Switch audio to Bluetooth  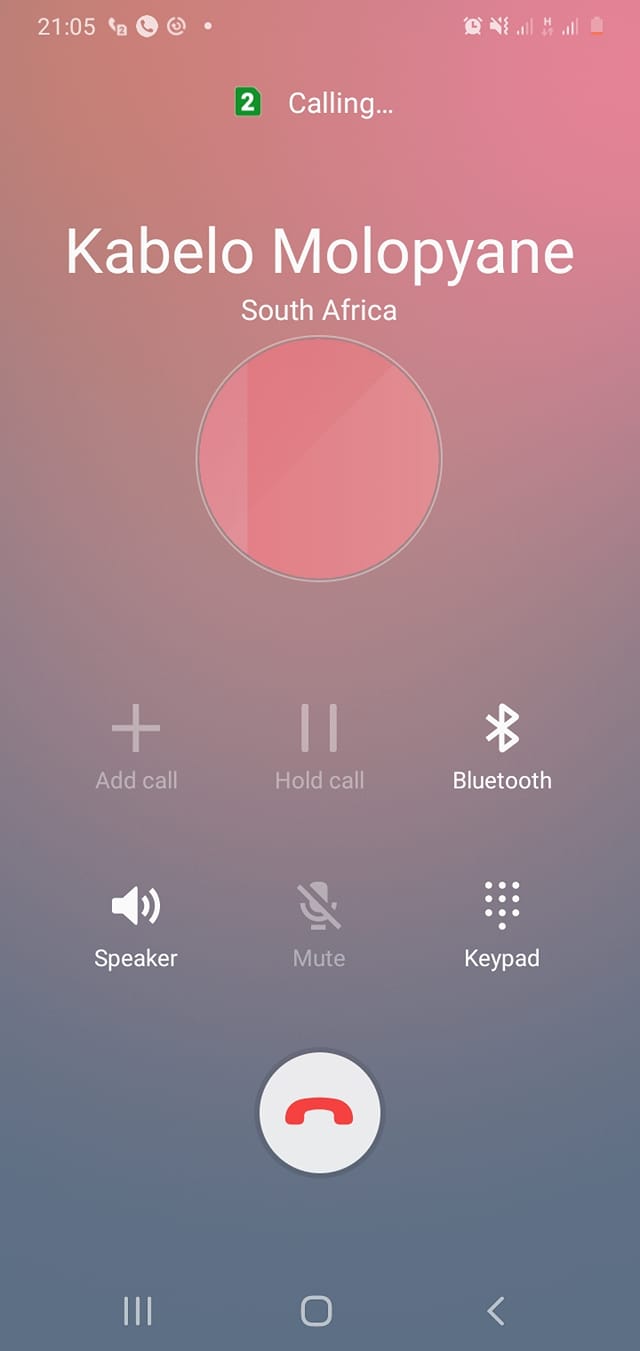click(502, 747)
